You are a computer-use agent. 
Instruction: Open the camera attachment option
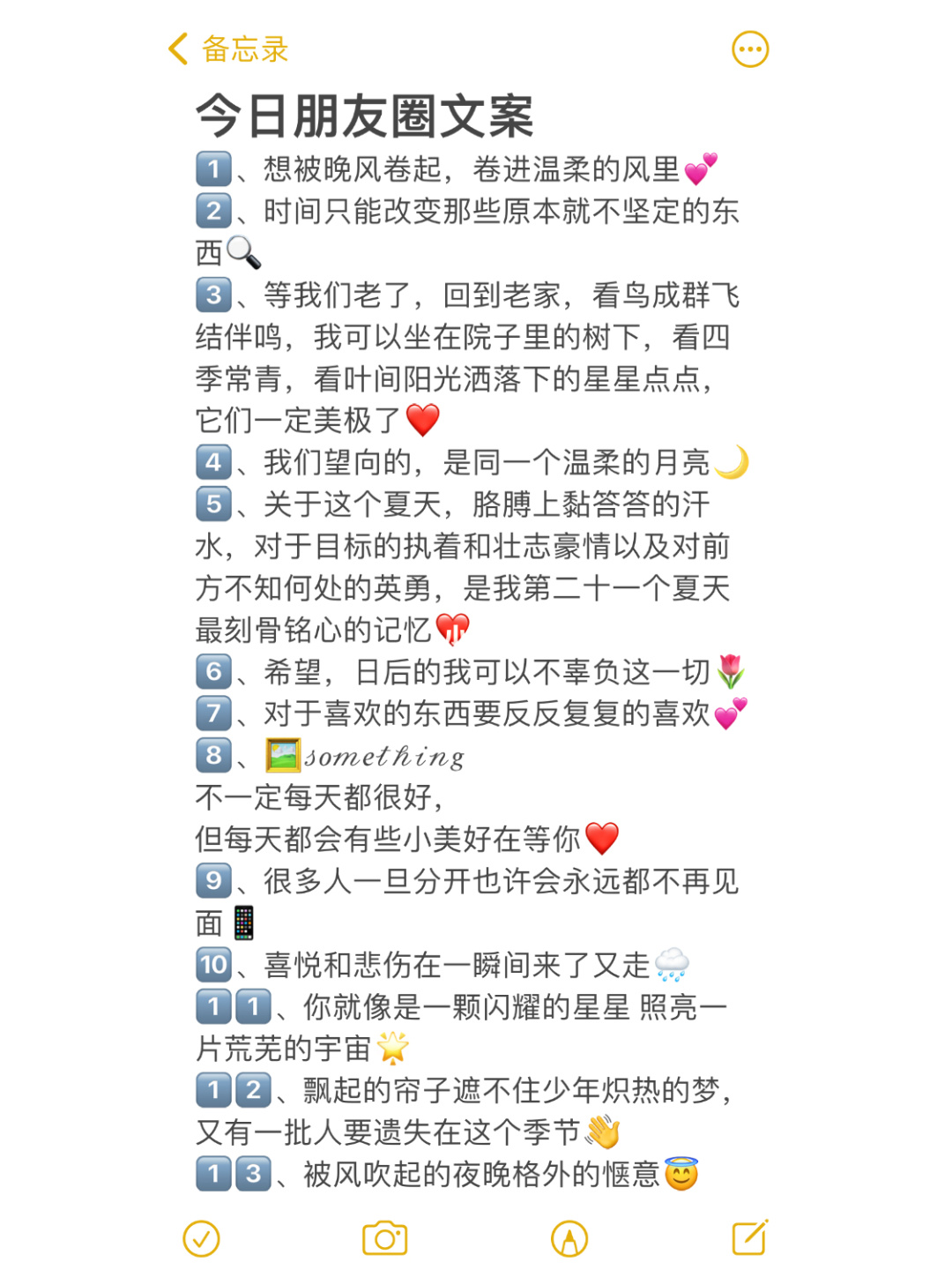point(384,1238)
